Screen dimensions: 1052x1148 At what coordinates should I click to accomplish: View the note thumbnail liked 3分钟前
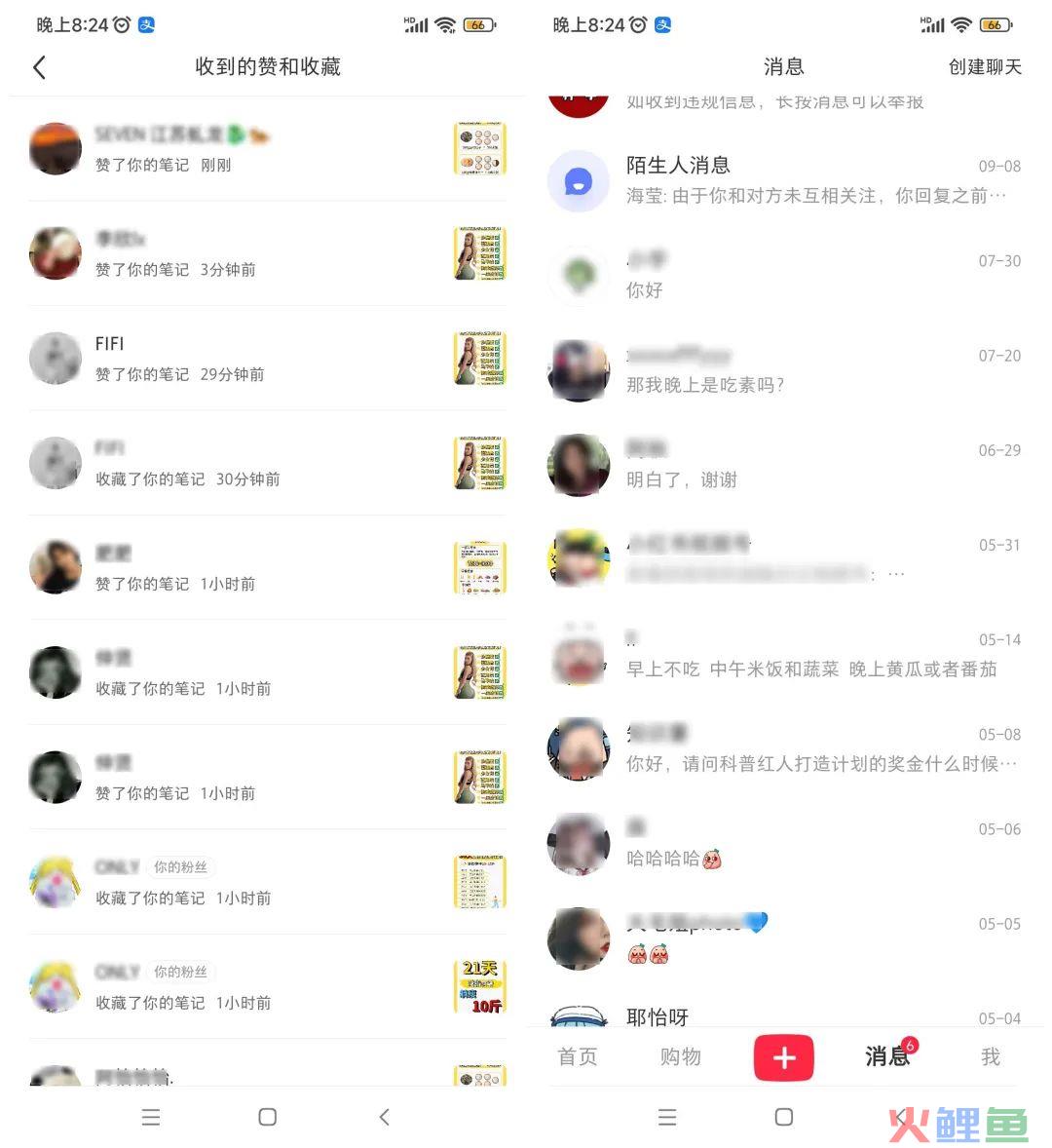tap(480, 253)
